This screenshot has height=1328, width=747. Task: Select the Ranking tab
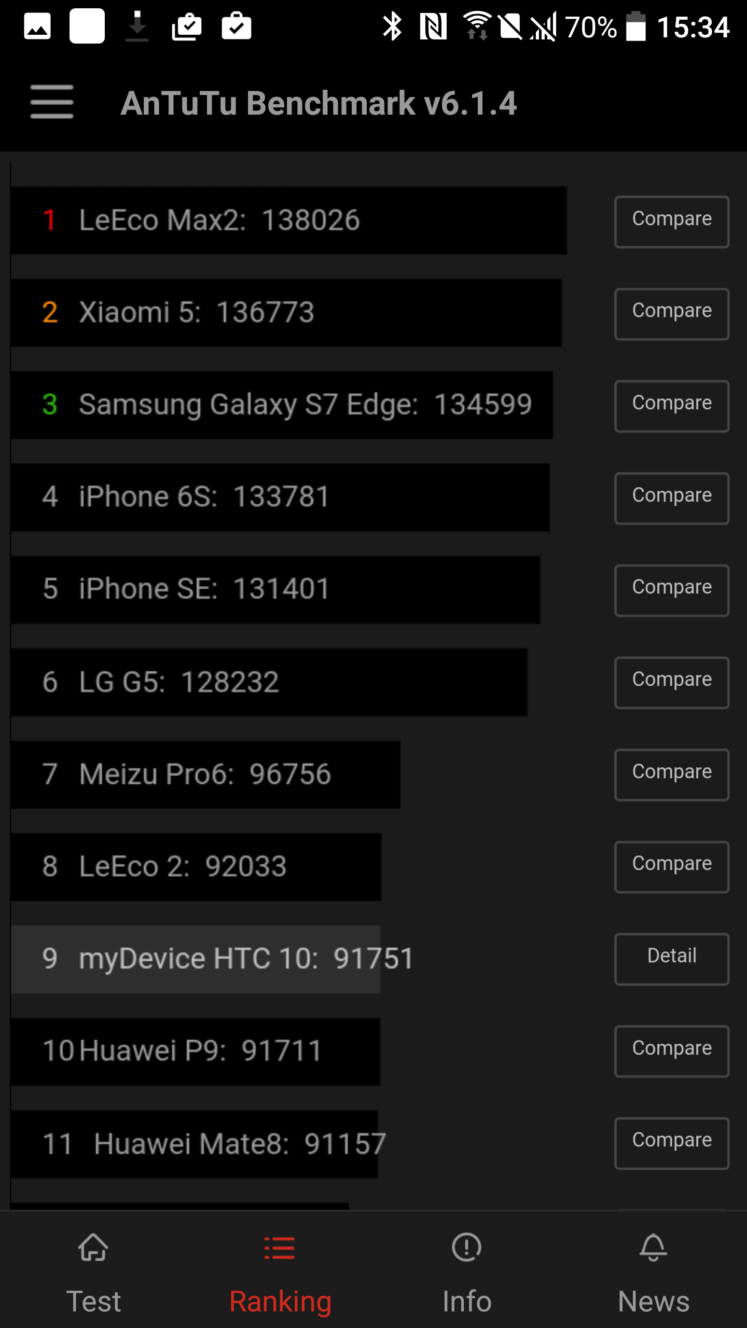point(280,1273)
